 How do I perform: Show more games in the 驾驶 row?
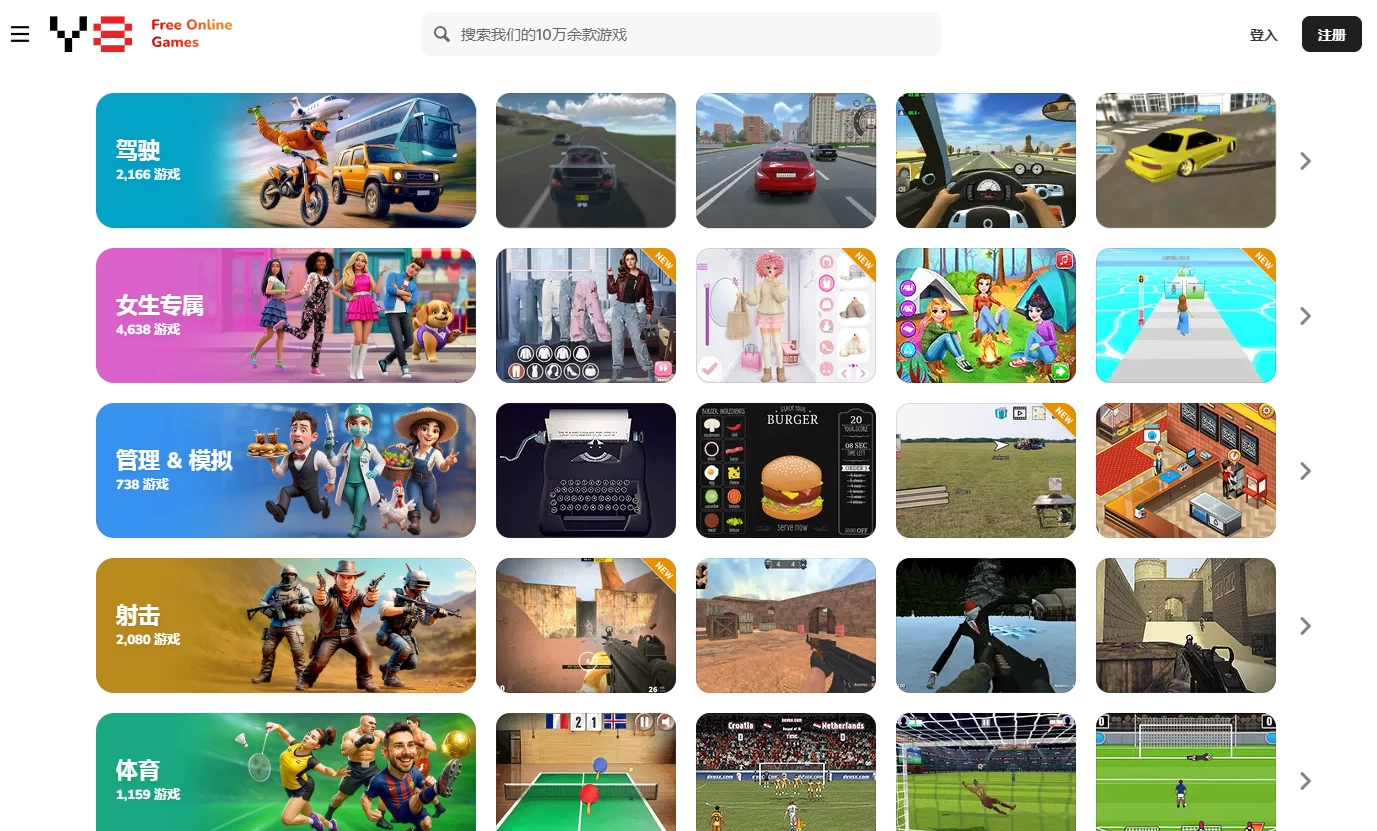(1305, 161)
